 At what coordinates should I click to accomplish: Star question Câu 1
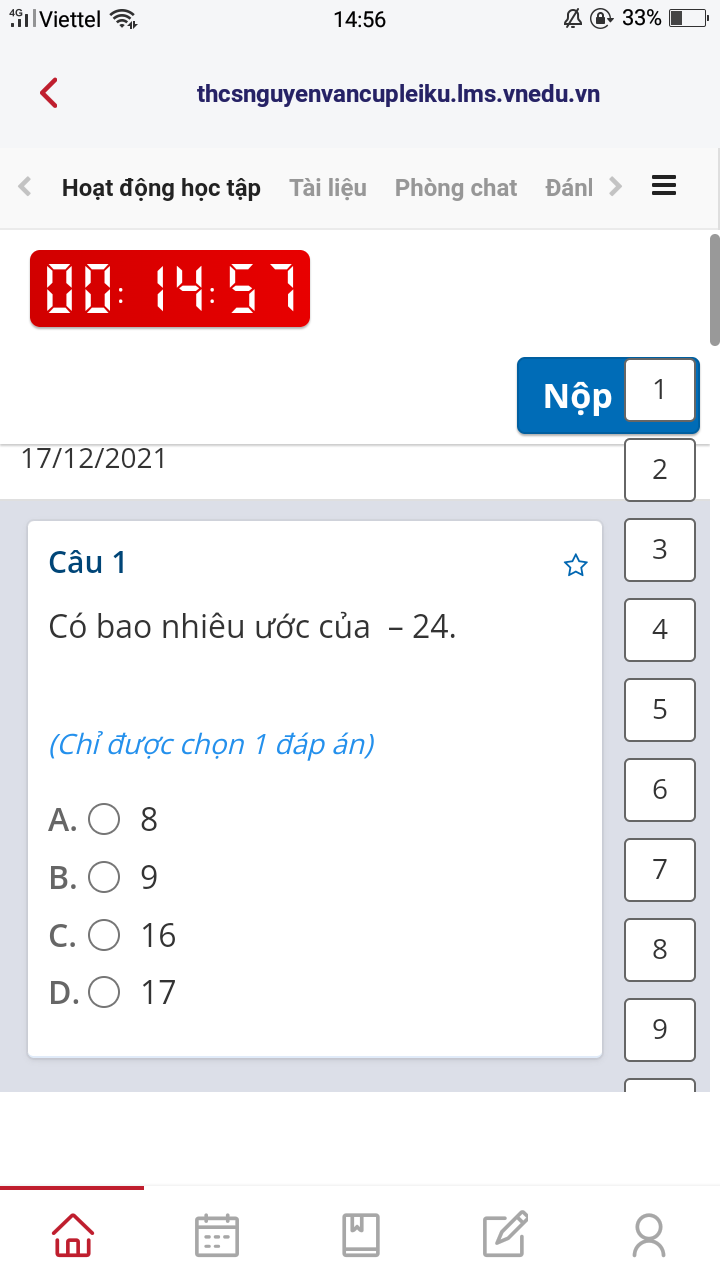click(576, 566)
